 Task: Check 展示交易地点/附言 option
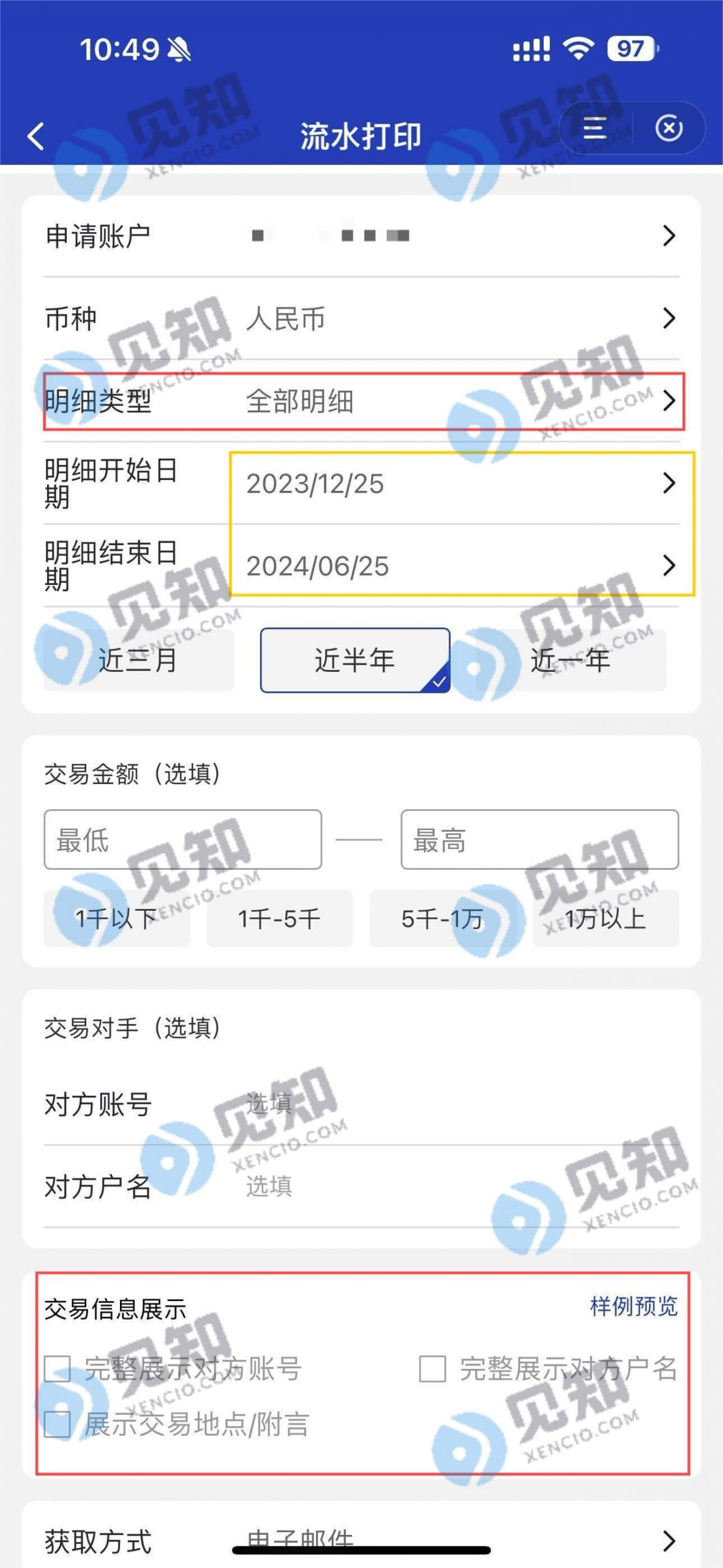(x=58, y=1424)
